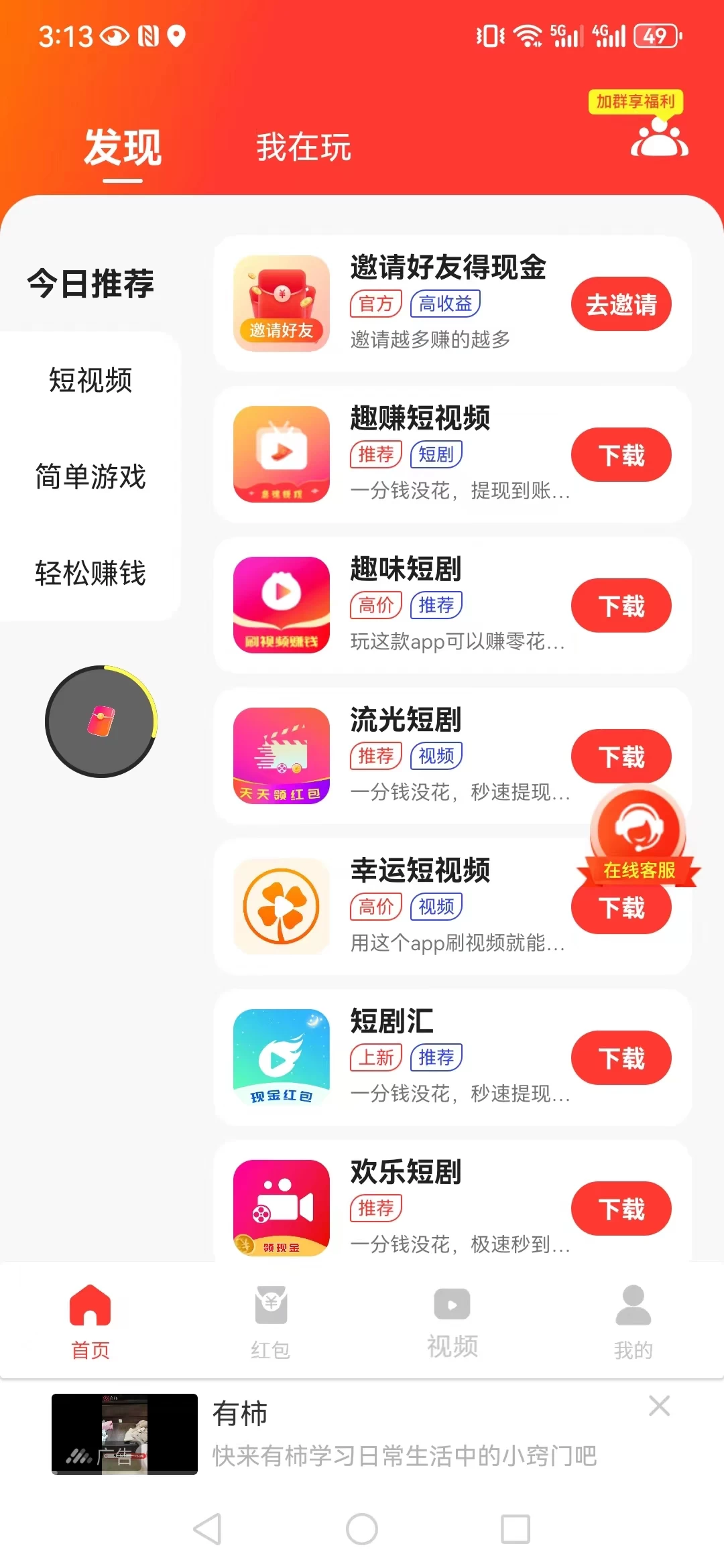This screenshot has height=1568, width=724.
Task: Select the 简单游戏 category in sidebar
Action: [x=90, y=478]
